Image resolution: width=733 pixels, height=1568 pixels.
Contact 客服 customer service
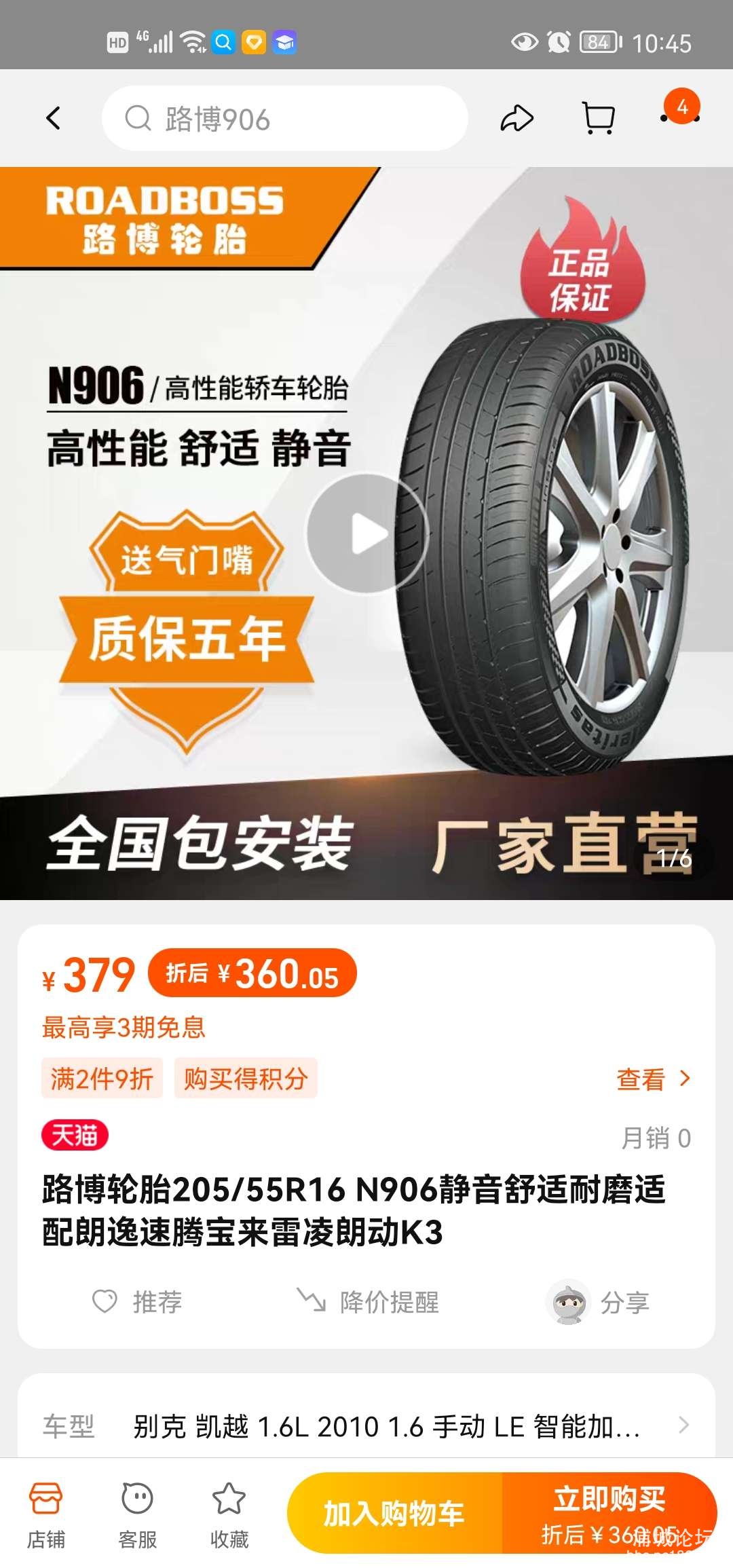point(137,1513)
